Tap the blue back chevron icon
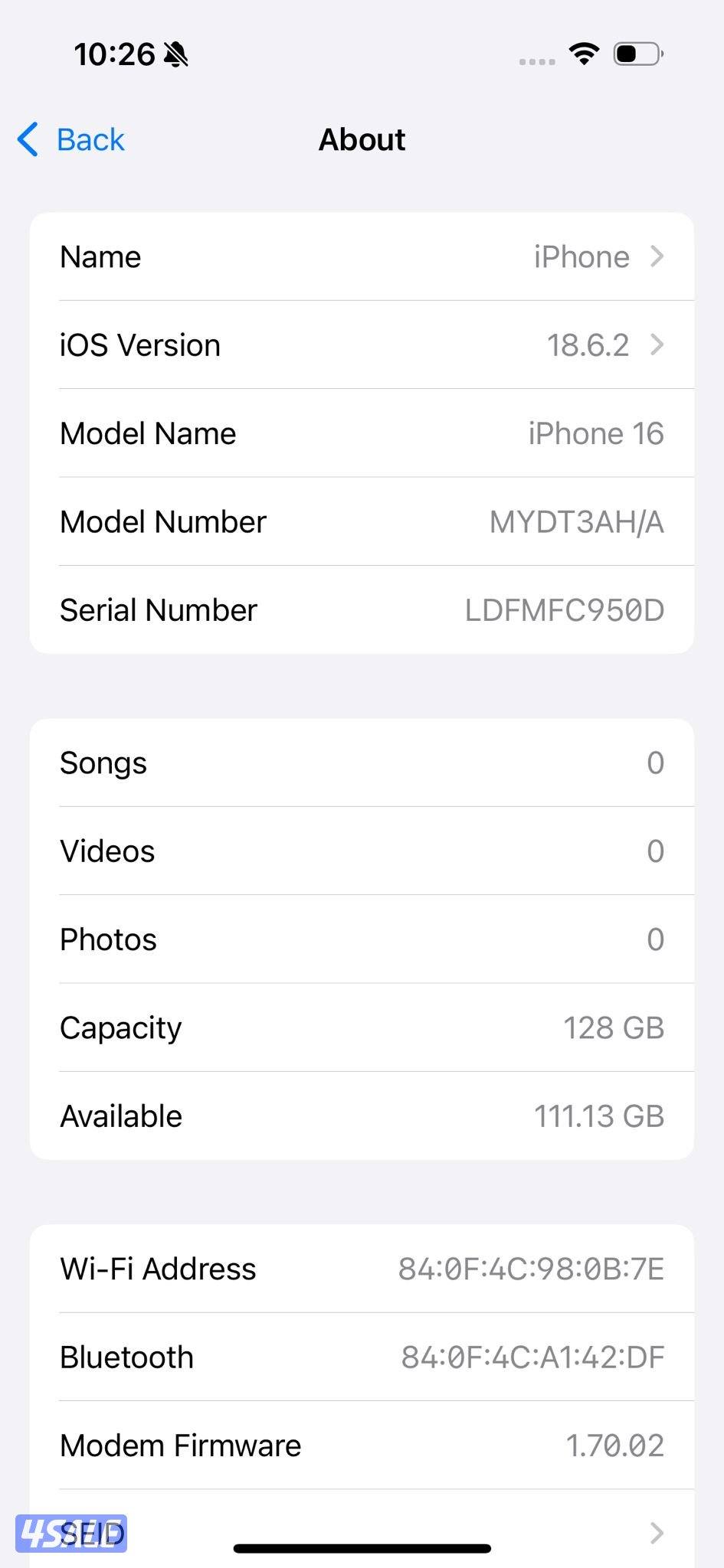Viewport: 724px width, 1568px height. [x=28, y=139]
